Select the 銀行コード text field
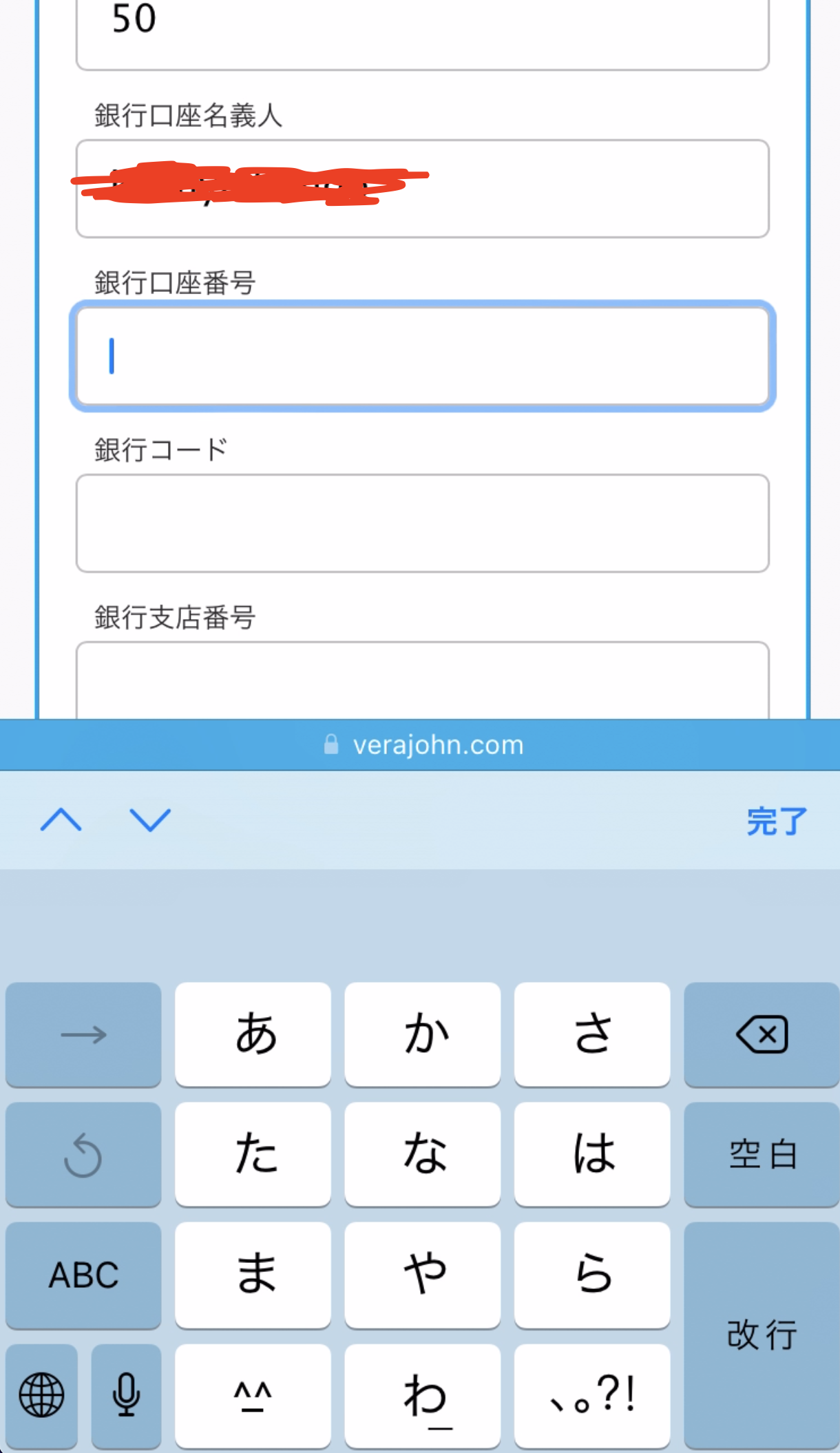 422,523
